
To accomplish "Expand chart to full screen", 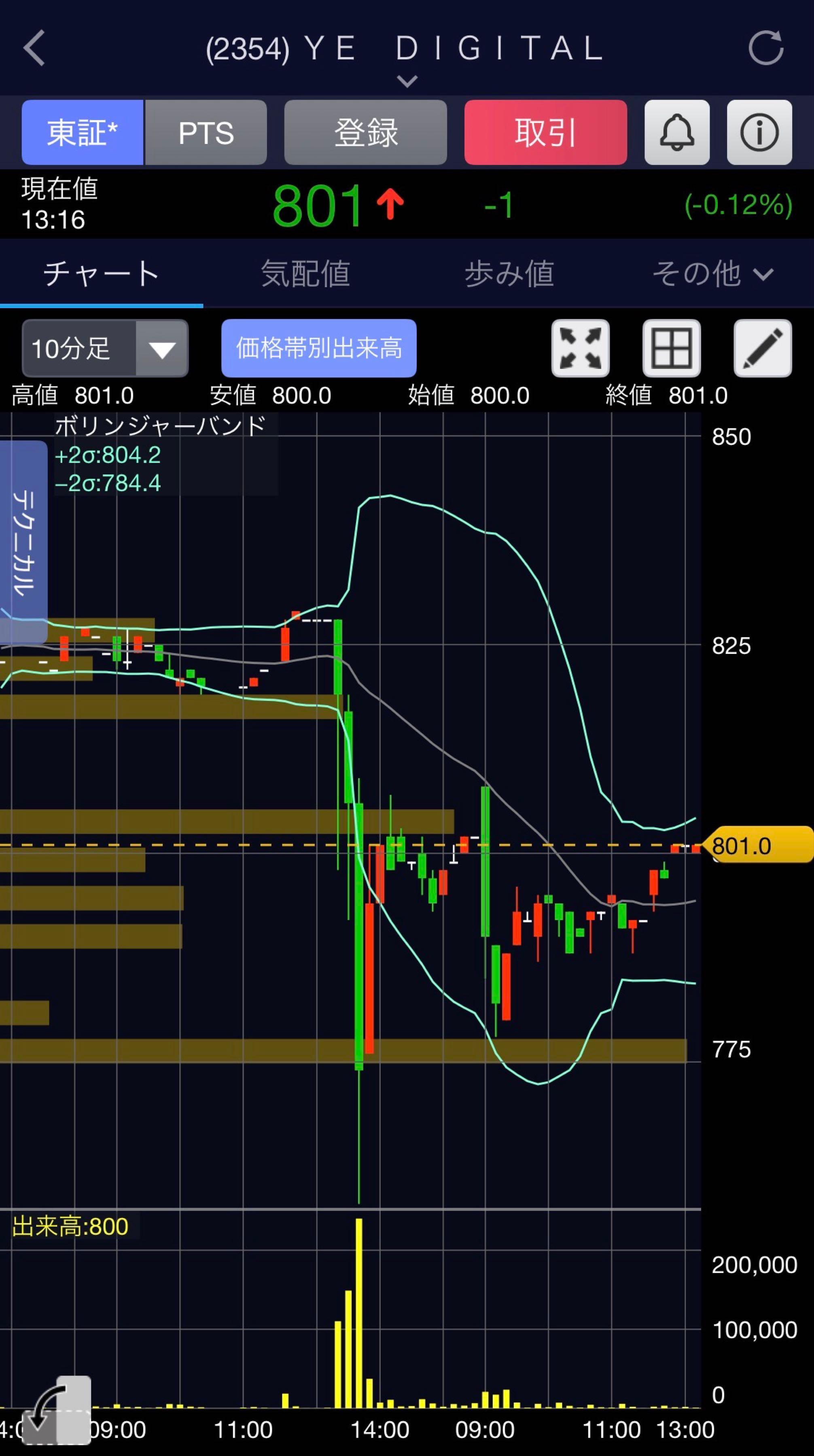I will (580, 348).
